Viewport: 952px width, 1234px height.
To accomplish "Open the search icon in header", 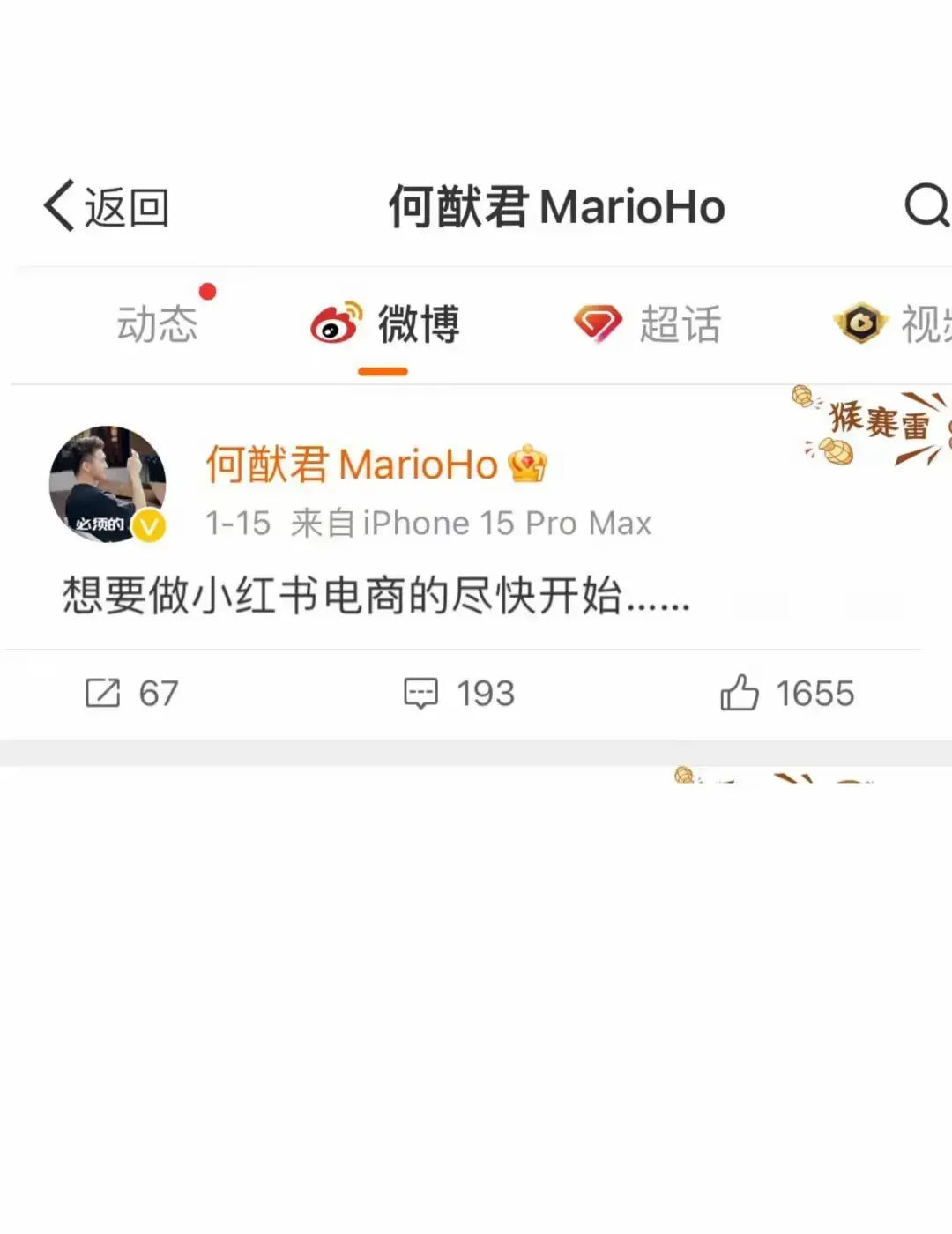I will click(x=926, y=205).
